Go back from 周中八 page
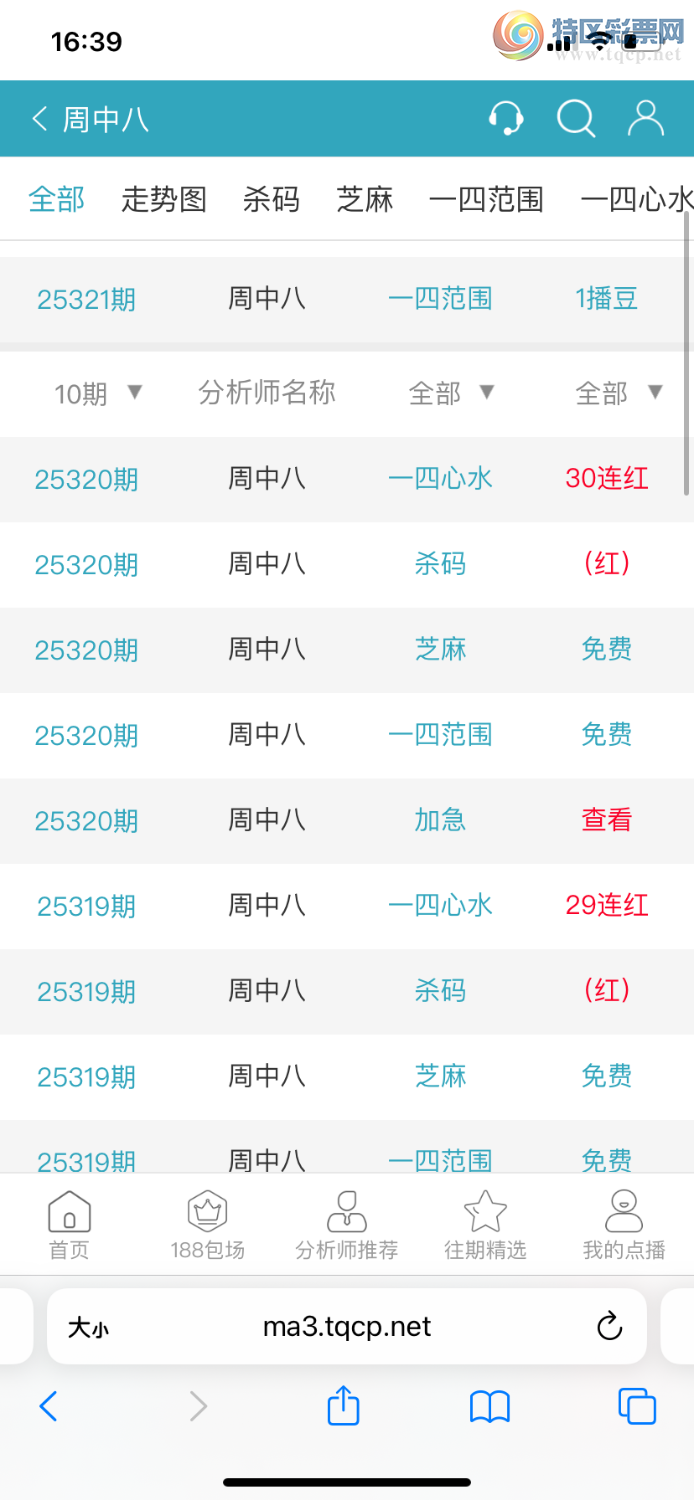 (x=40, y=119)
